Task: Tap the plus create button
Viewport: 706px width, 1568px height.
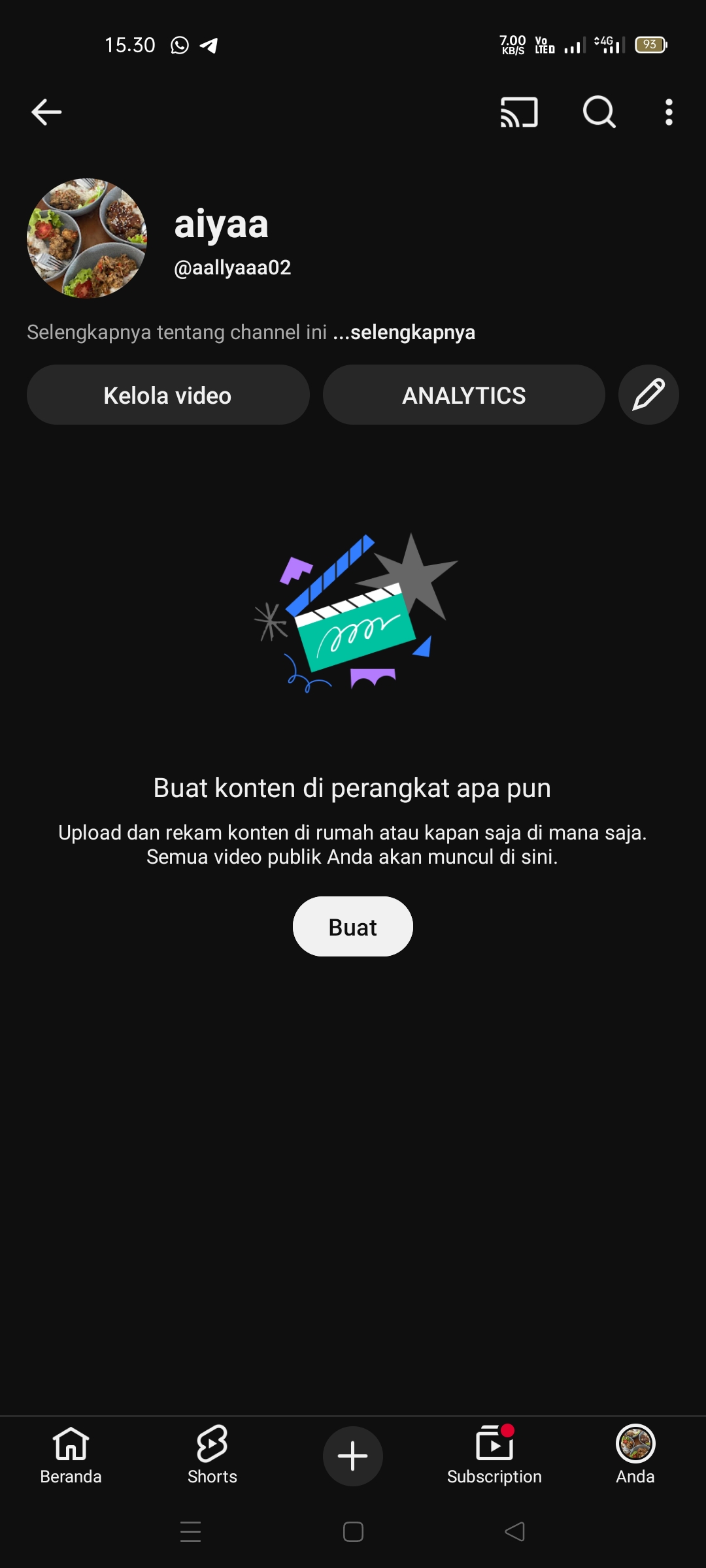Action: coord(353,1456)
